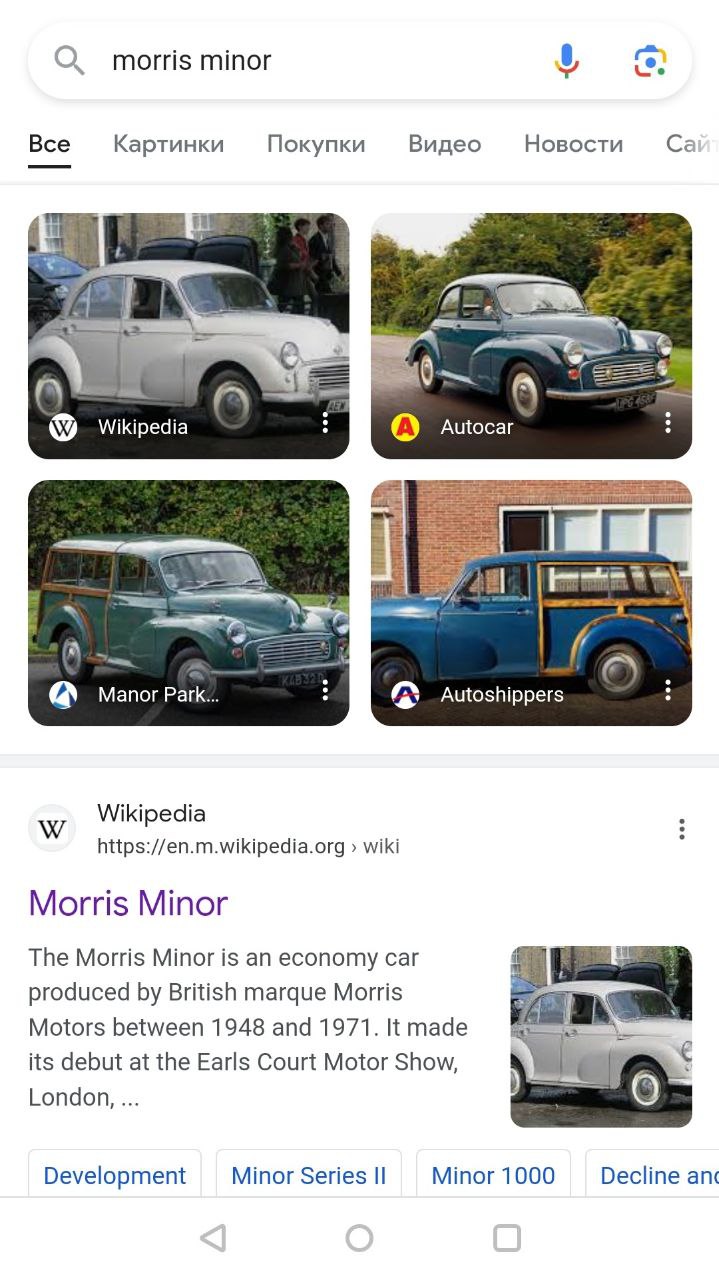Open the overflow menu for Wikipedia result
The image size is (719, 1280).
click(x=681, y=829)
